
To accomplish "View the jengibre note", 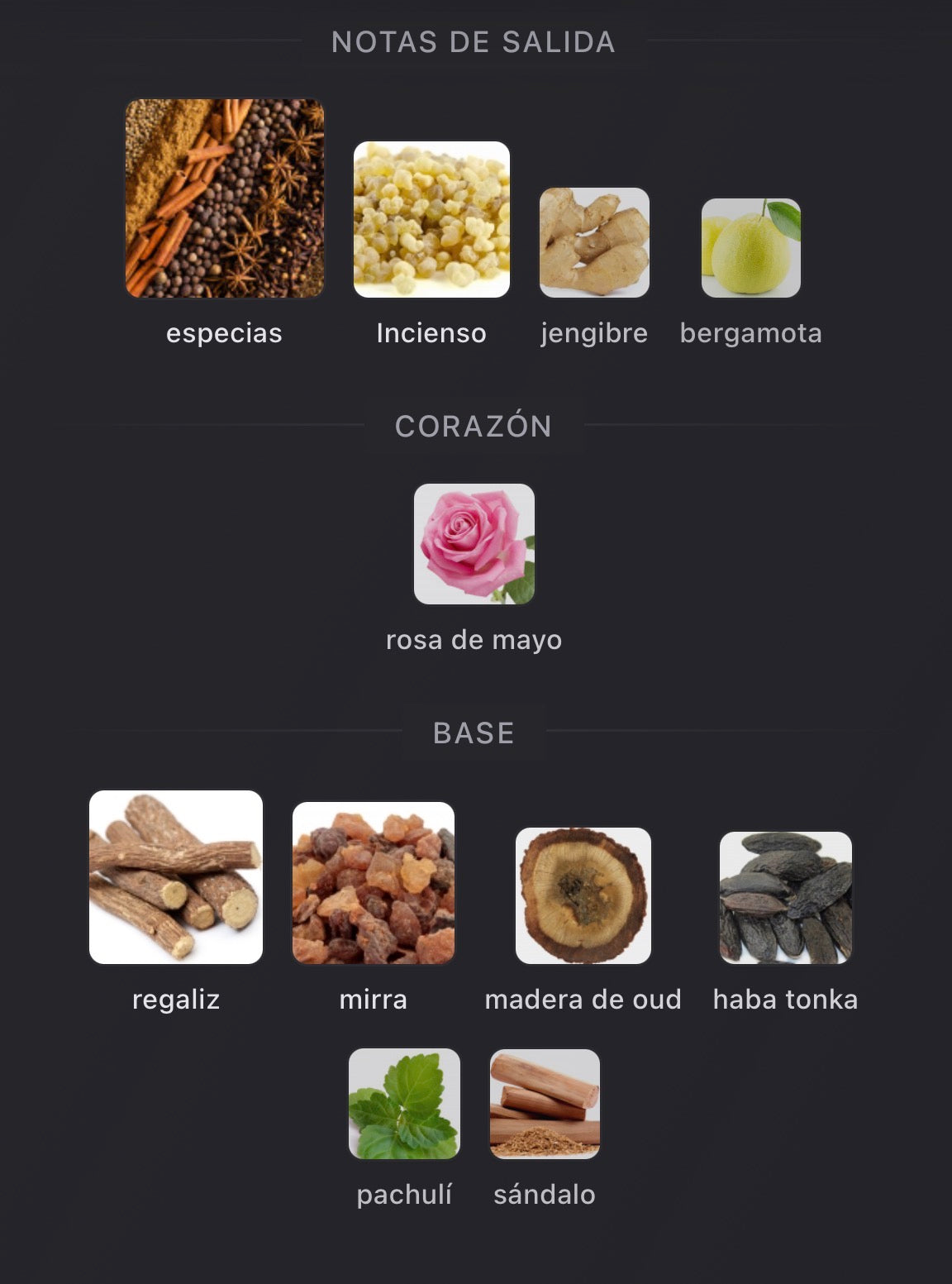I will point(594,242).
